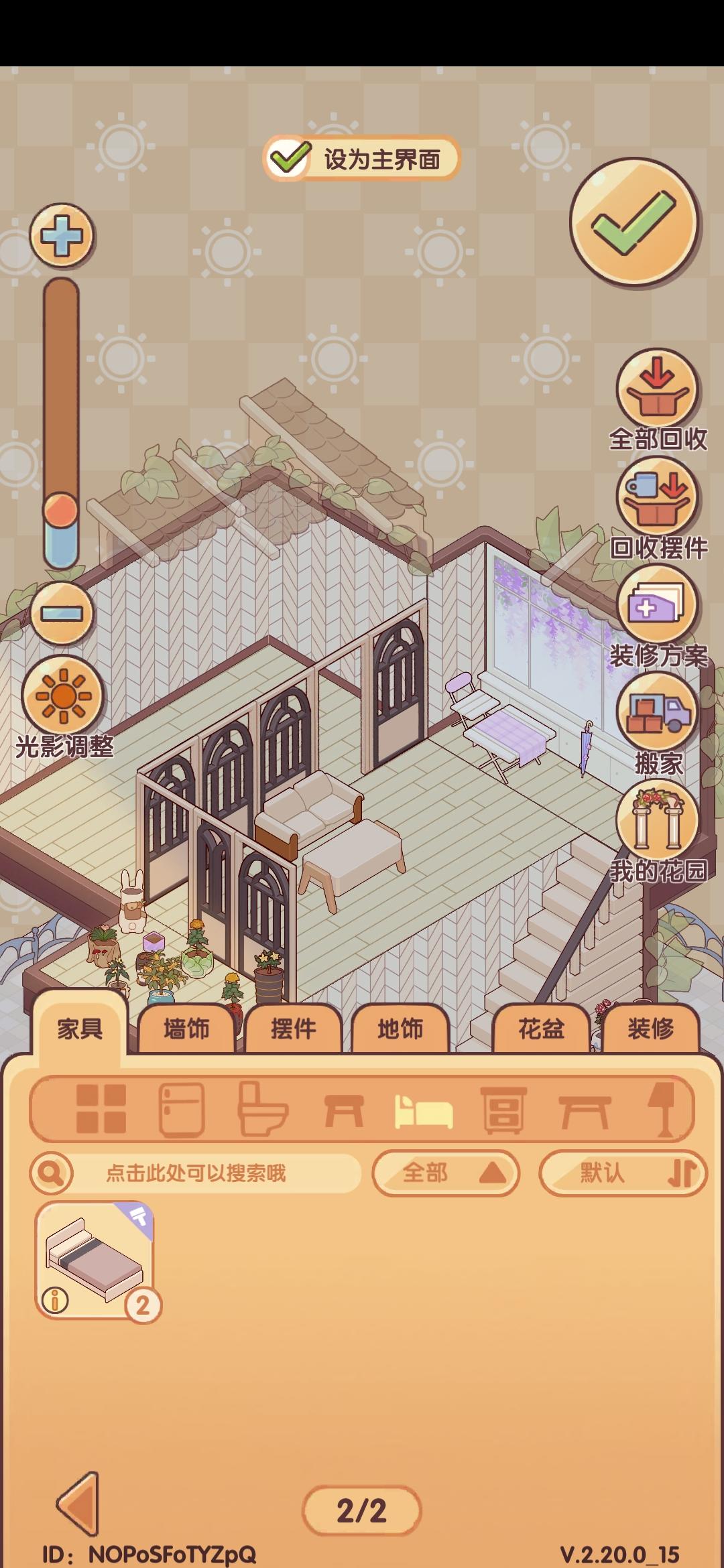Image resolution: width=724 pixels, height=1568 pixels.
Task: Switch to the 摆件 tab
Action: click(x=294, y=1029)
